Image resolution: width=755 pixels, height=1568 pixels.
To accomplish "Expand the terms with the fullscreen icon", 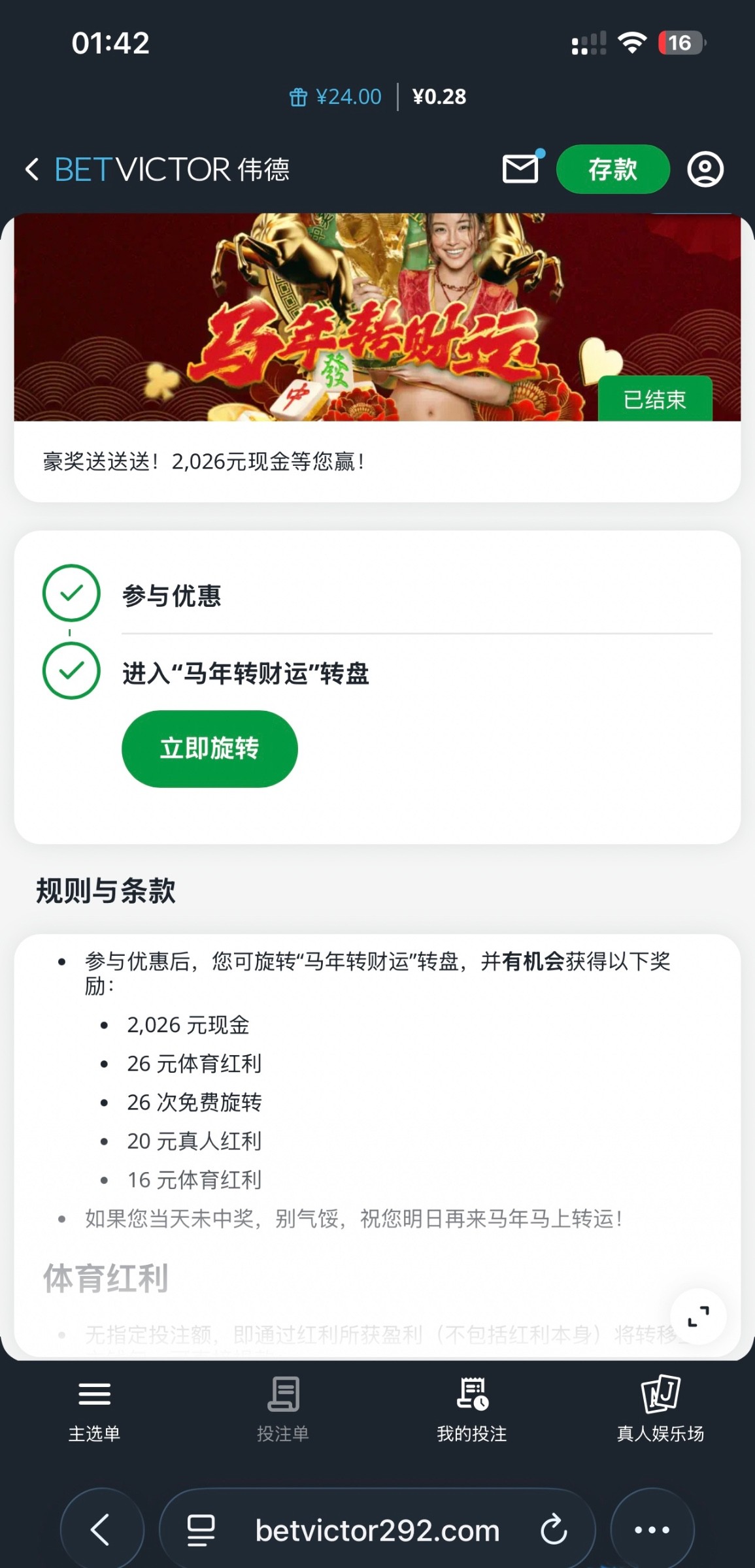I will click(698, 1316).
